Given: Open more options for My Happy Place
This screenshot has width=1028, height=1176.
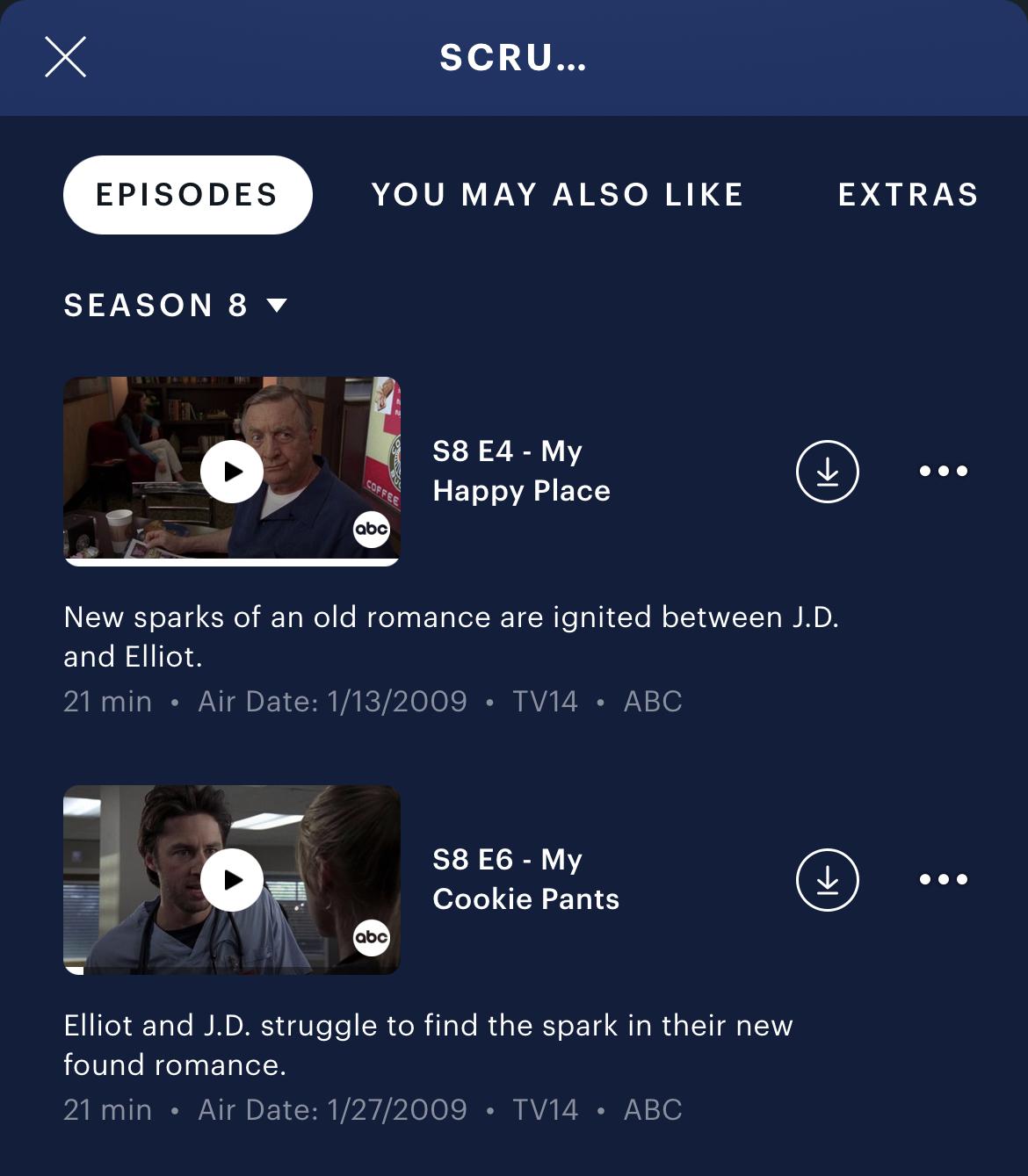Looking at the screenshot, I should click(943, 472).
